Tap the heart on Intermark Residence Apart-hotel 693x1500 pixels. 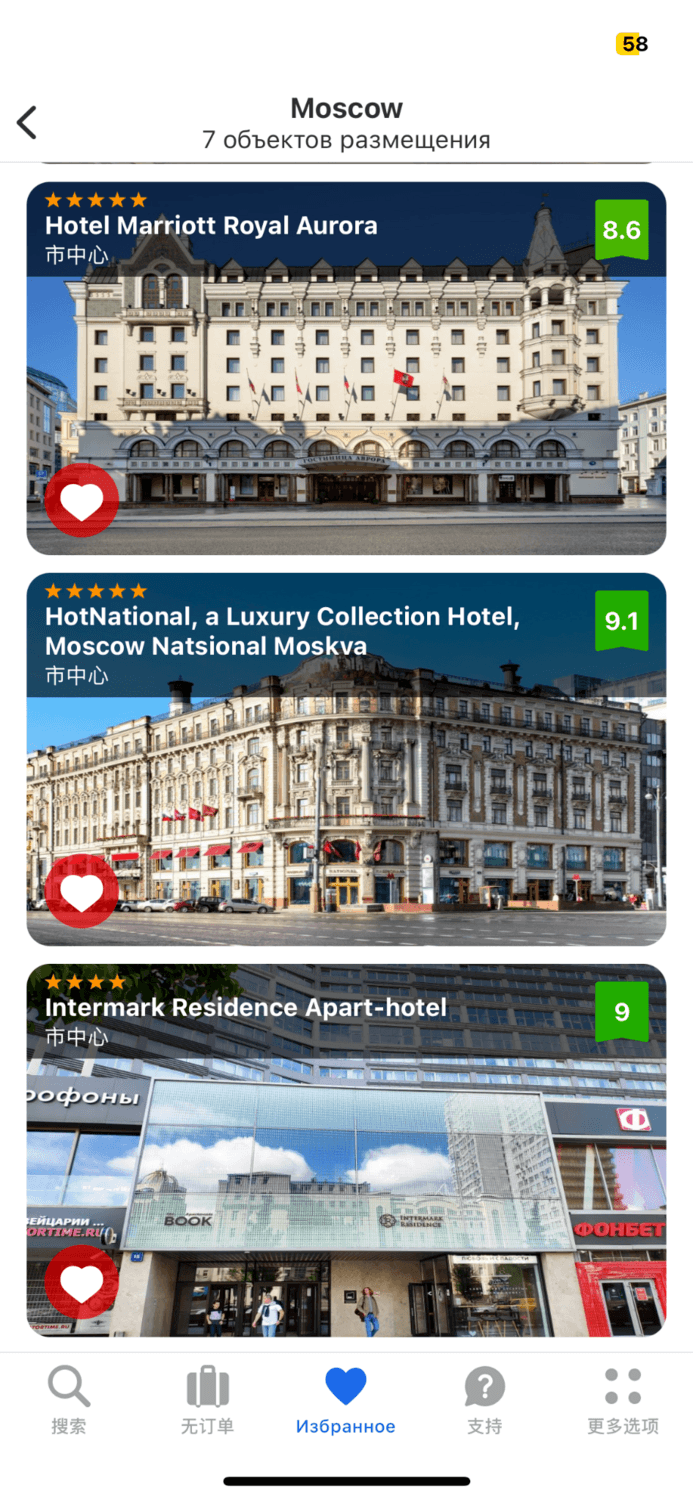[81, 1282]
